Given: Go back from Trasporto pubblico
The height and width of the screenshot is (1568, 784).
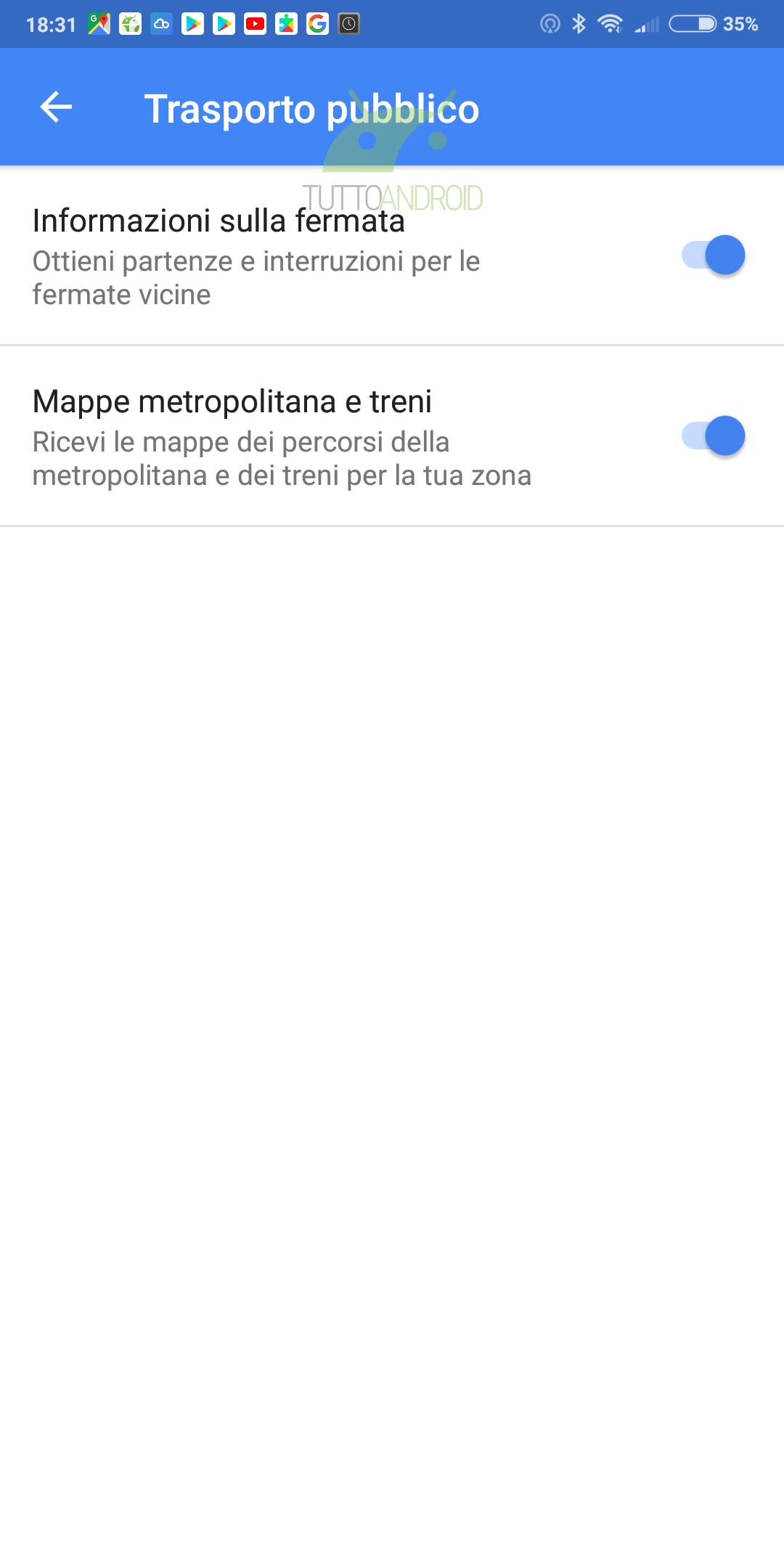Looking at the screenshot, I should pyautogui.click(x=56, y=107).
